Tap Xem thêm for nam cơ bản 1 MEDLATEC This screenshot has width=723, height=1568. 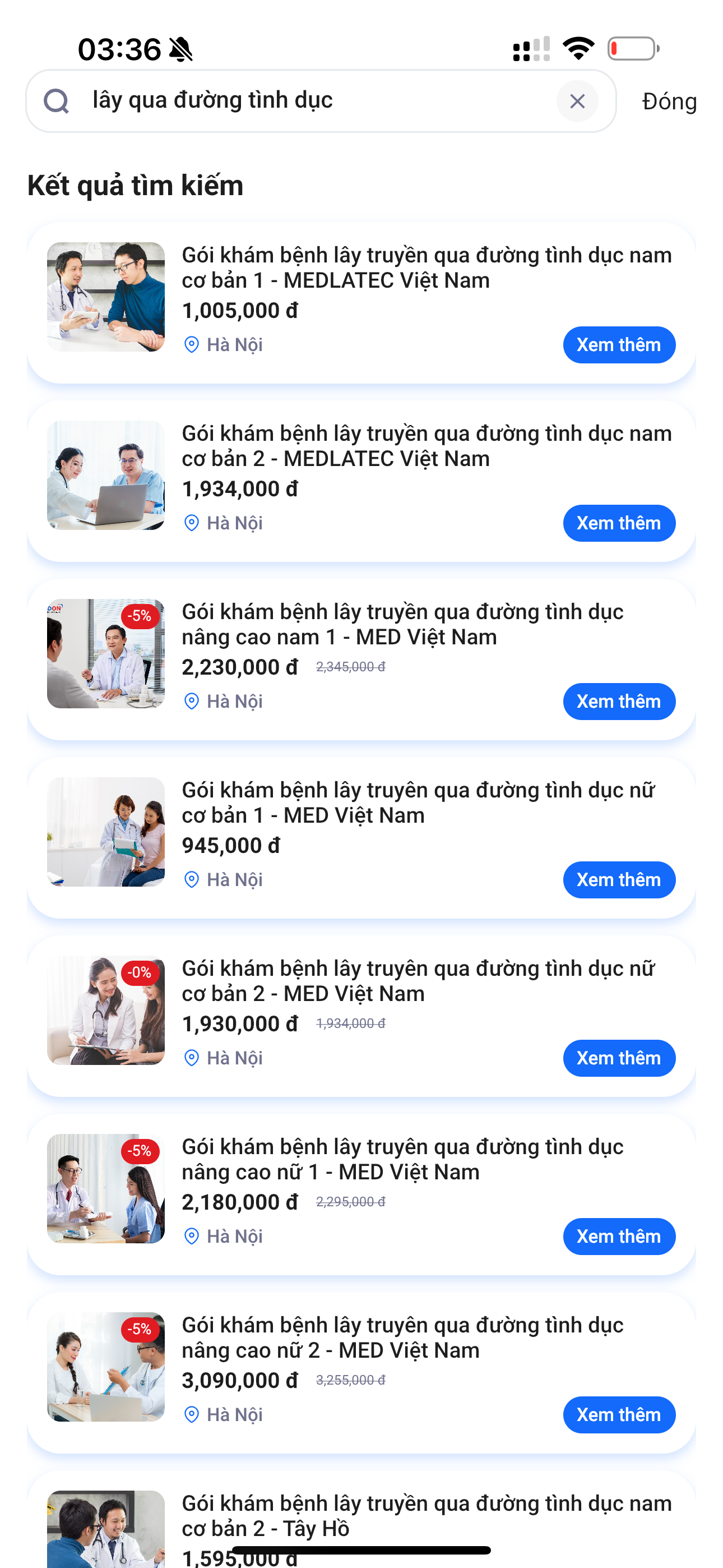tap(618, 345)
